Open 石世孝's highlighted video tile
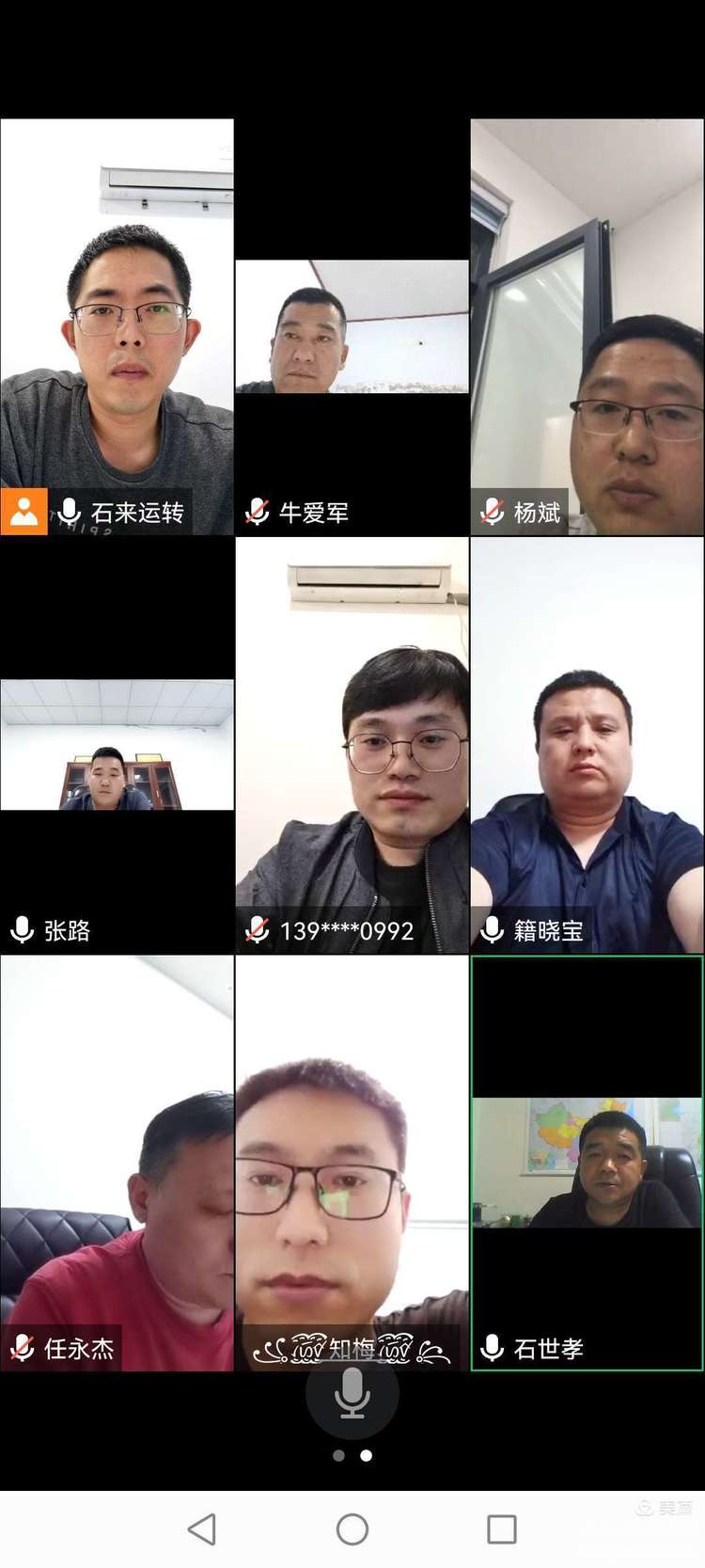 587,1163
